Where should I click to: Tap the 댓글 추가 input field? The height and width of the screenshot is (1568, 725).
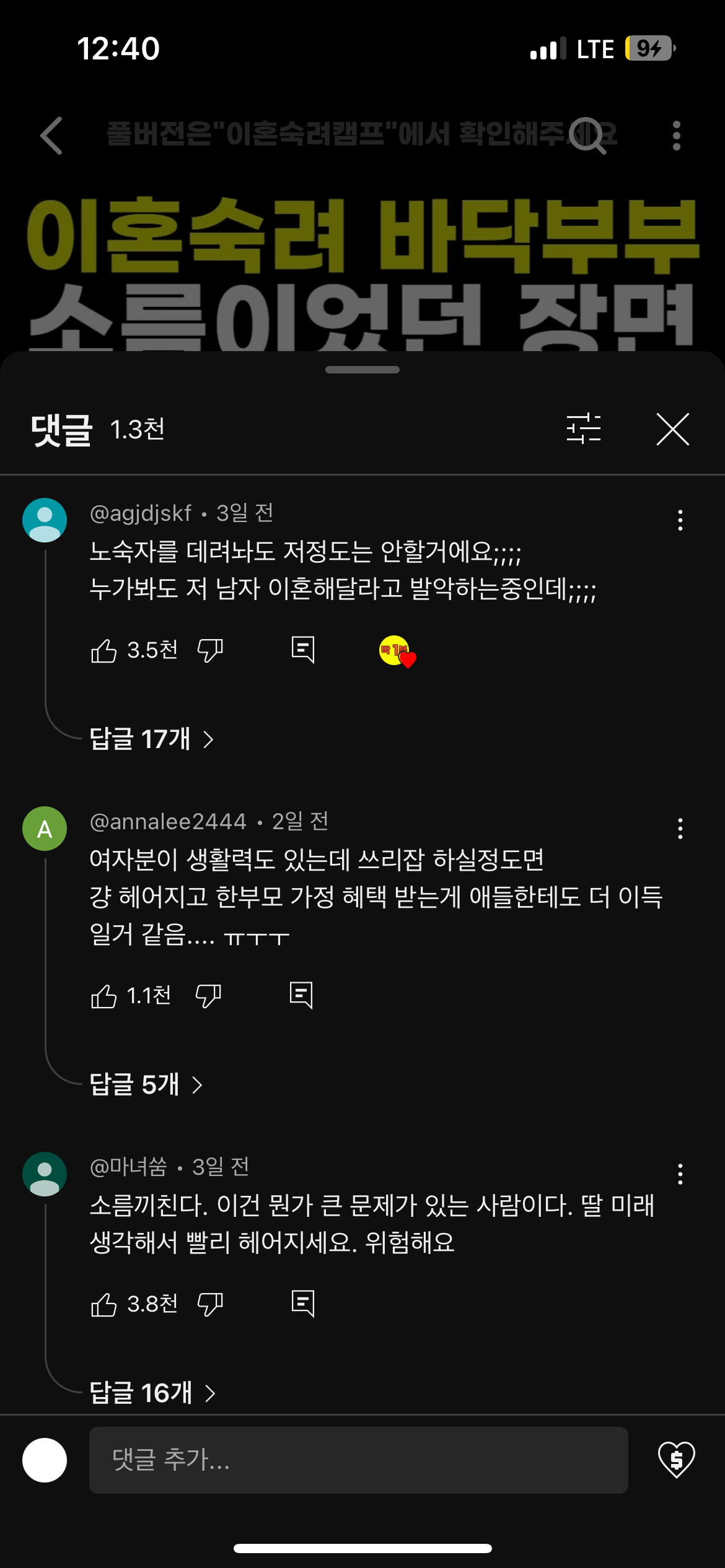(358, 1460)
